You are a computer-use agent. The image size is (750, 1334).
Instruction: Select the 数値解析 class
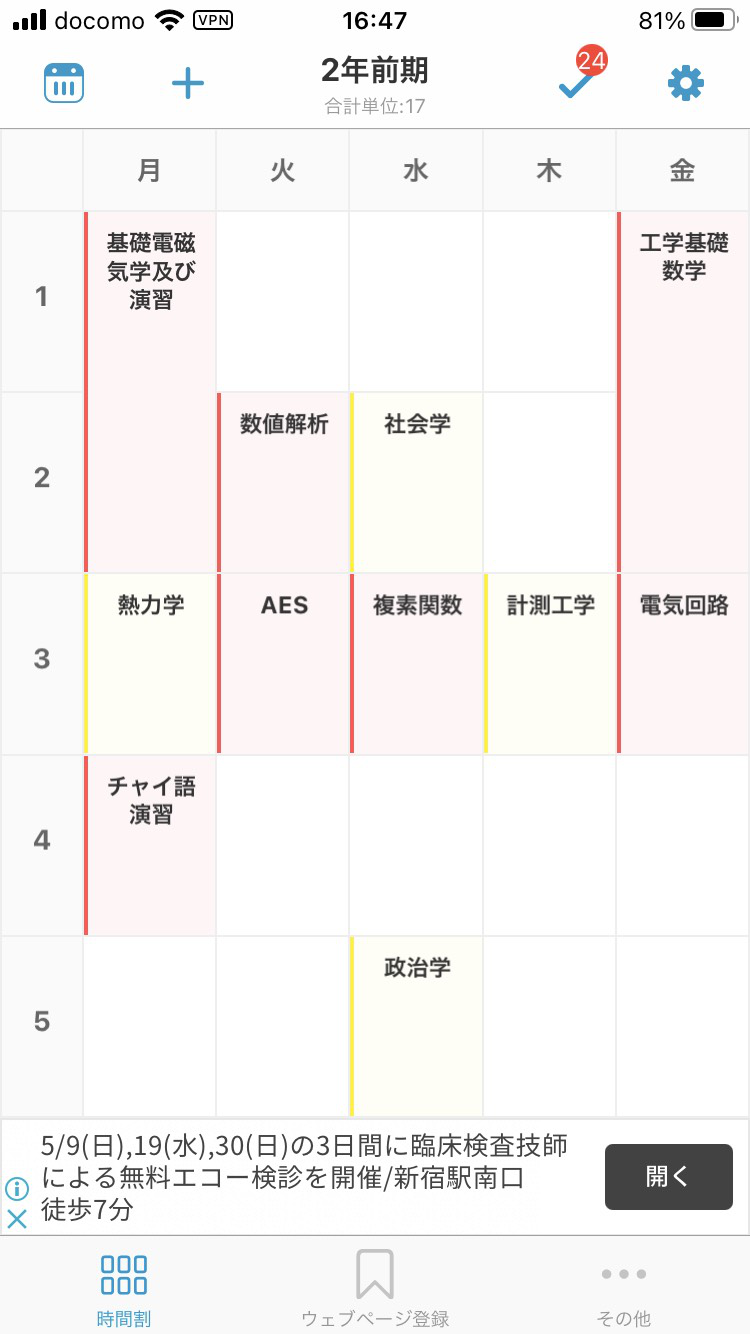pyautogui.click(x=283, y=482)
